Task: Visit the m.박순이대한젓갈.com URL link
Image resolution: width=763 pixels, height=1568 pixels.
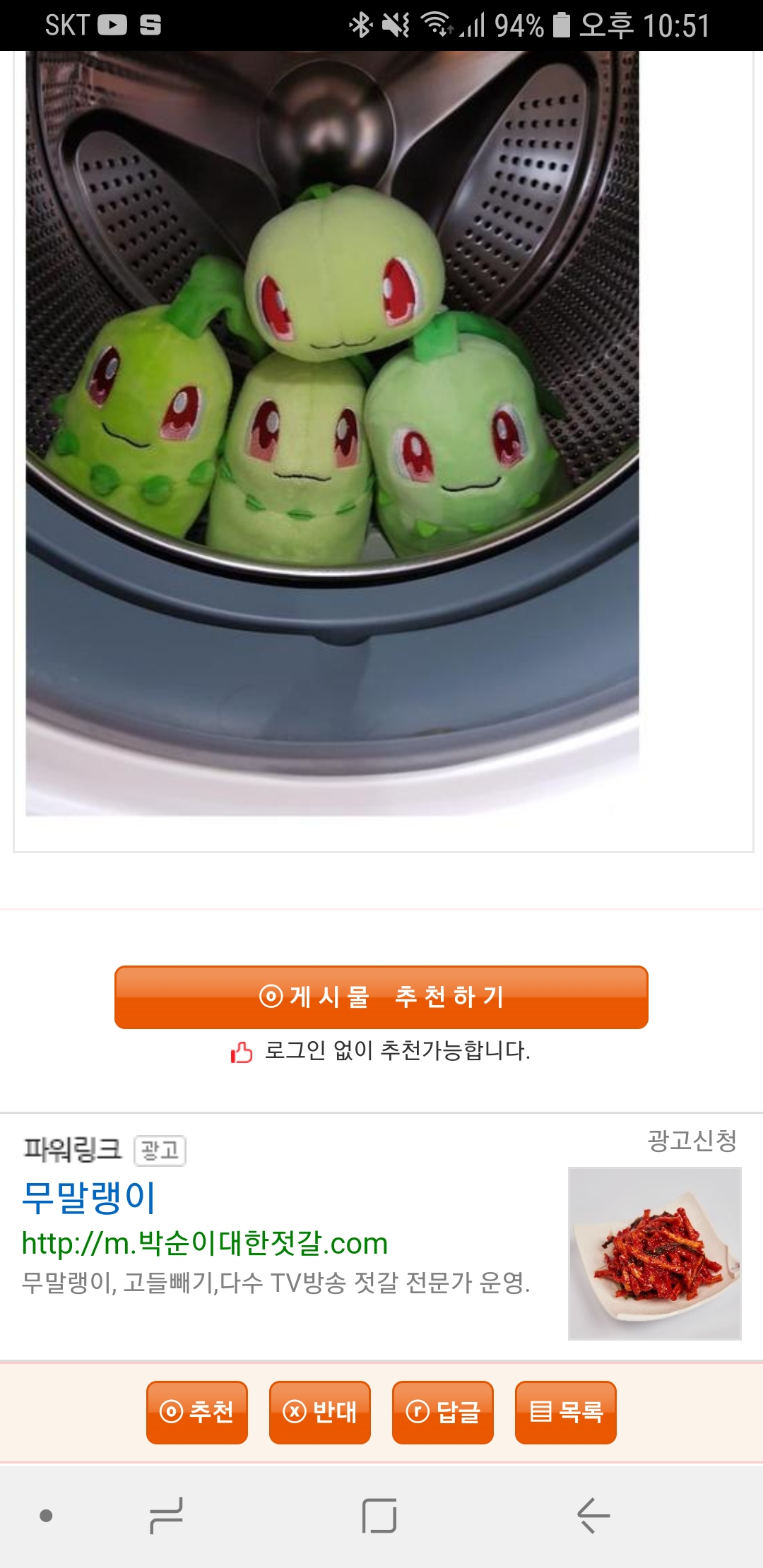Action: tap(205, 1243)
